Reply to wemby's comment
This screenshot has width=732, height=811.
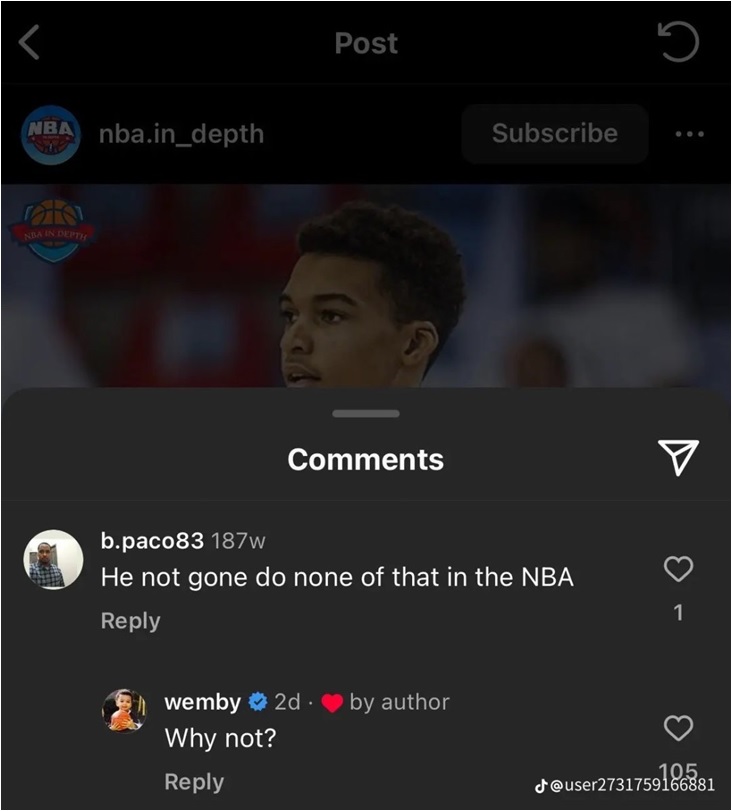193,782
